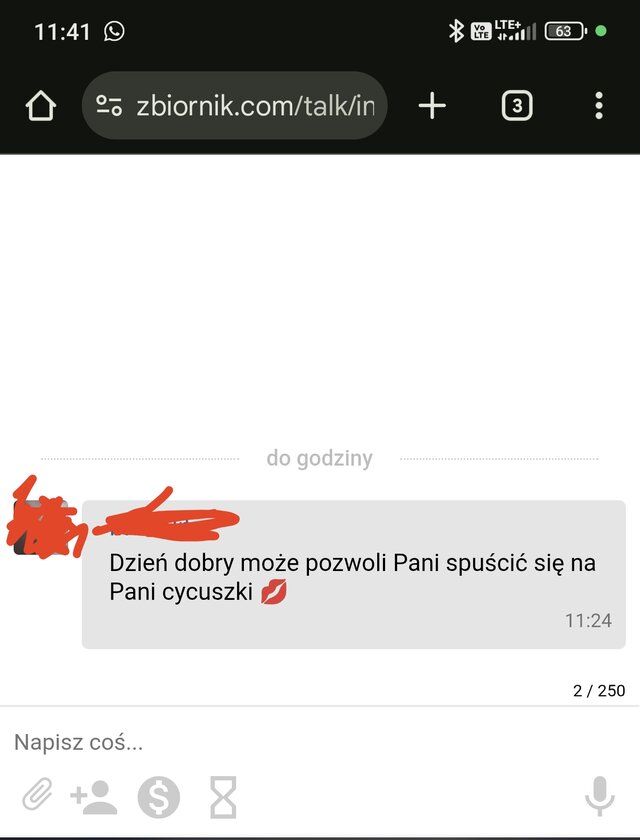Tap the hourglass timer icon

click(x=223, y=797)
